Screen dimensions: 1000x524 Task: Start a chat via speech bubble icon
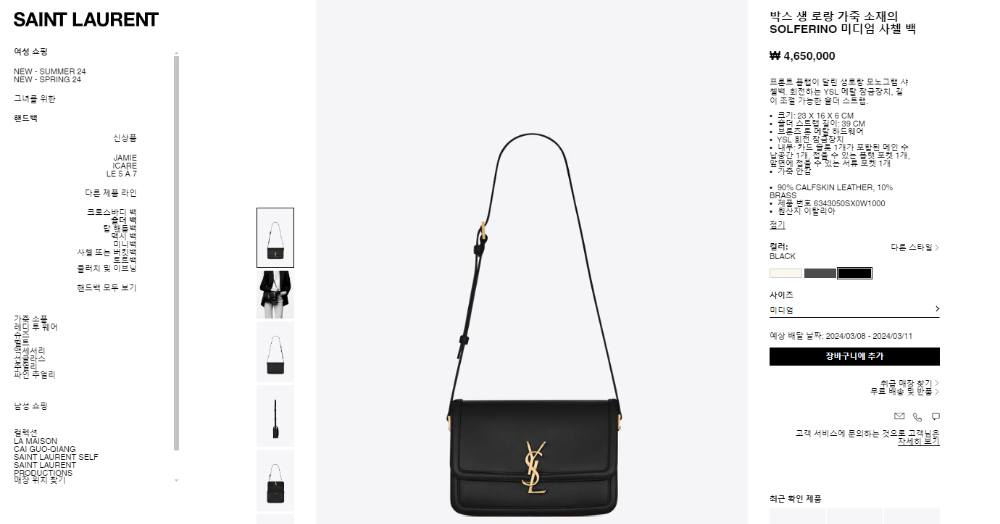935,416
